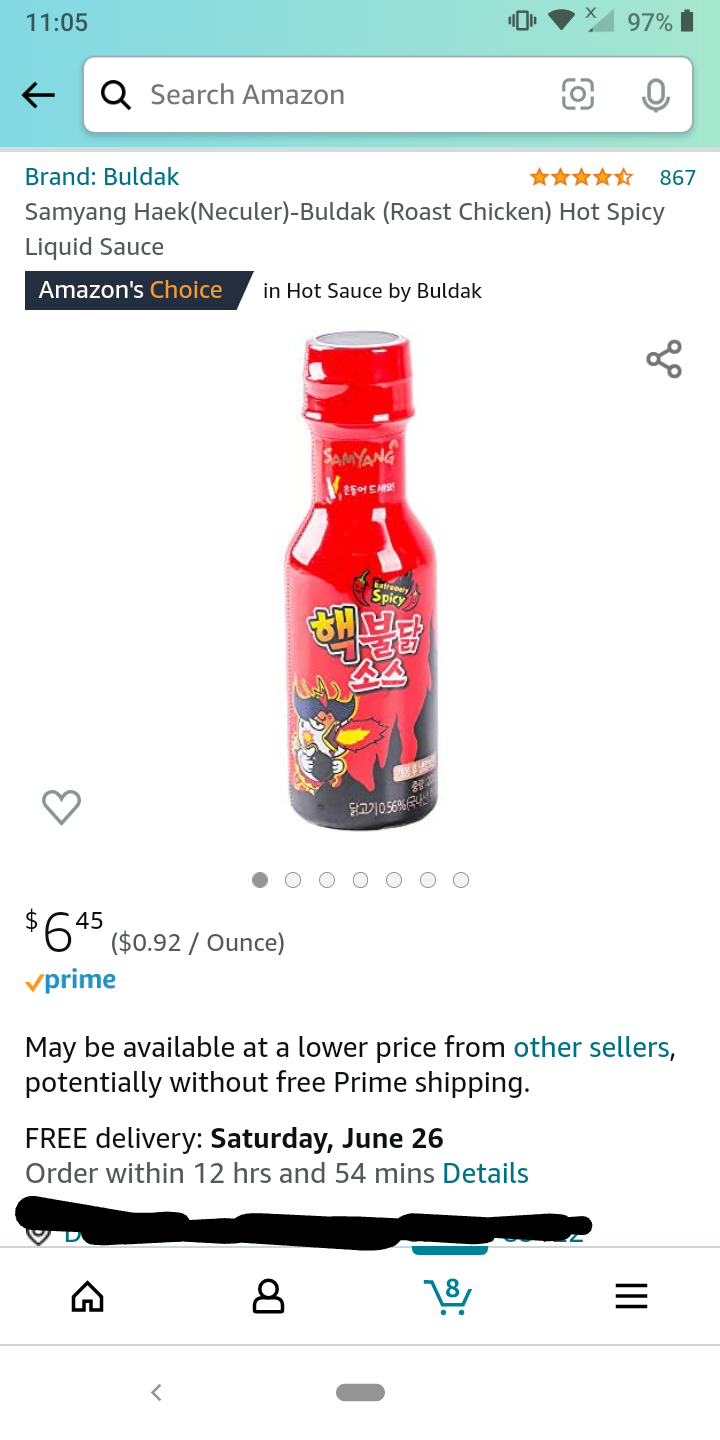Switch to the Home tab

pos(88,1296)
